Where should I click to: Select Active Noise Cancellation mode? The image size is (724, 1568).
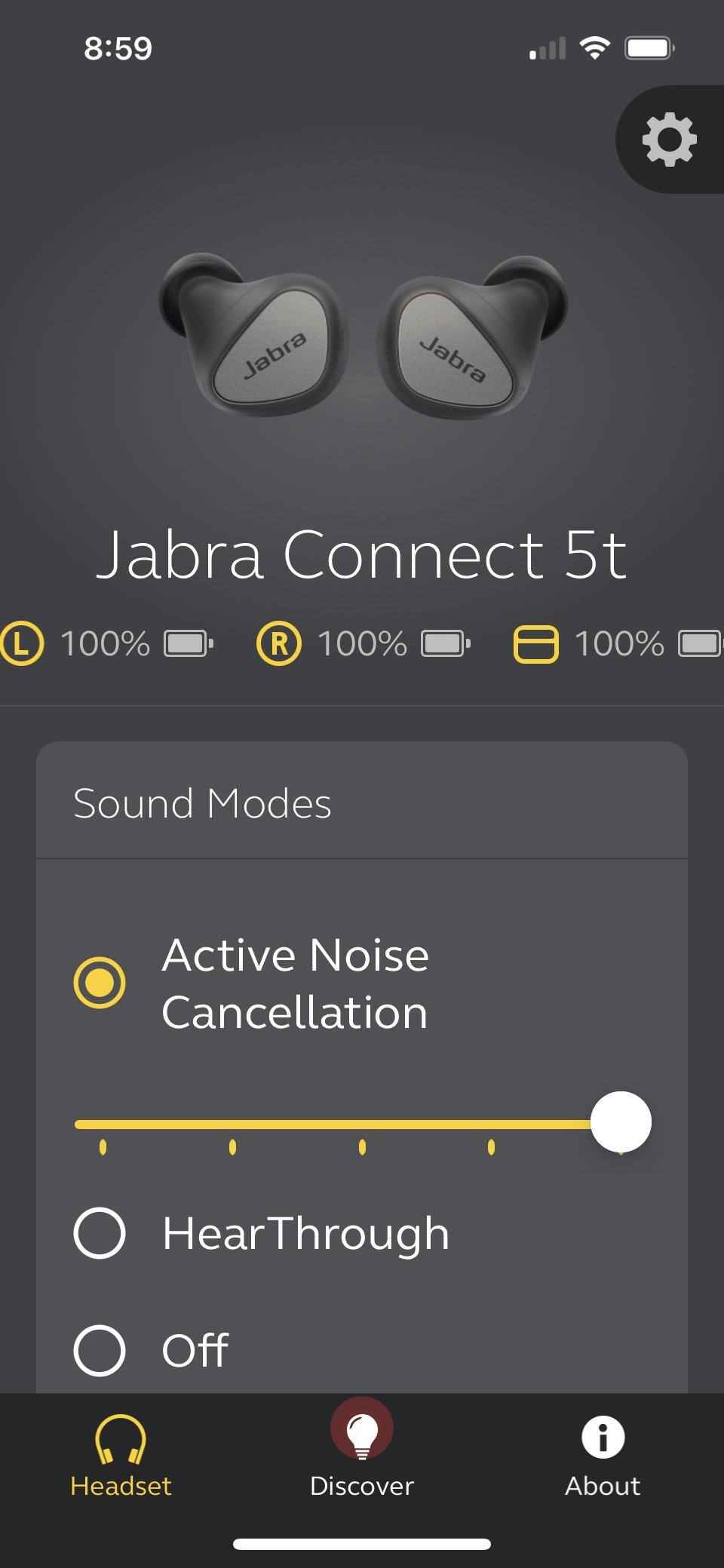tap(100, 983)
